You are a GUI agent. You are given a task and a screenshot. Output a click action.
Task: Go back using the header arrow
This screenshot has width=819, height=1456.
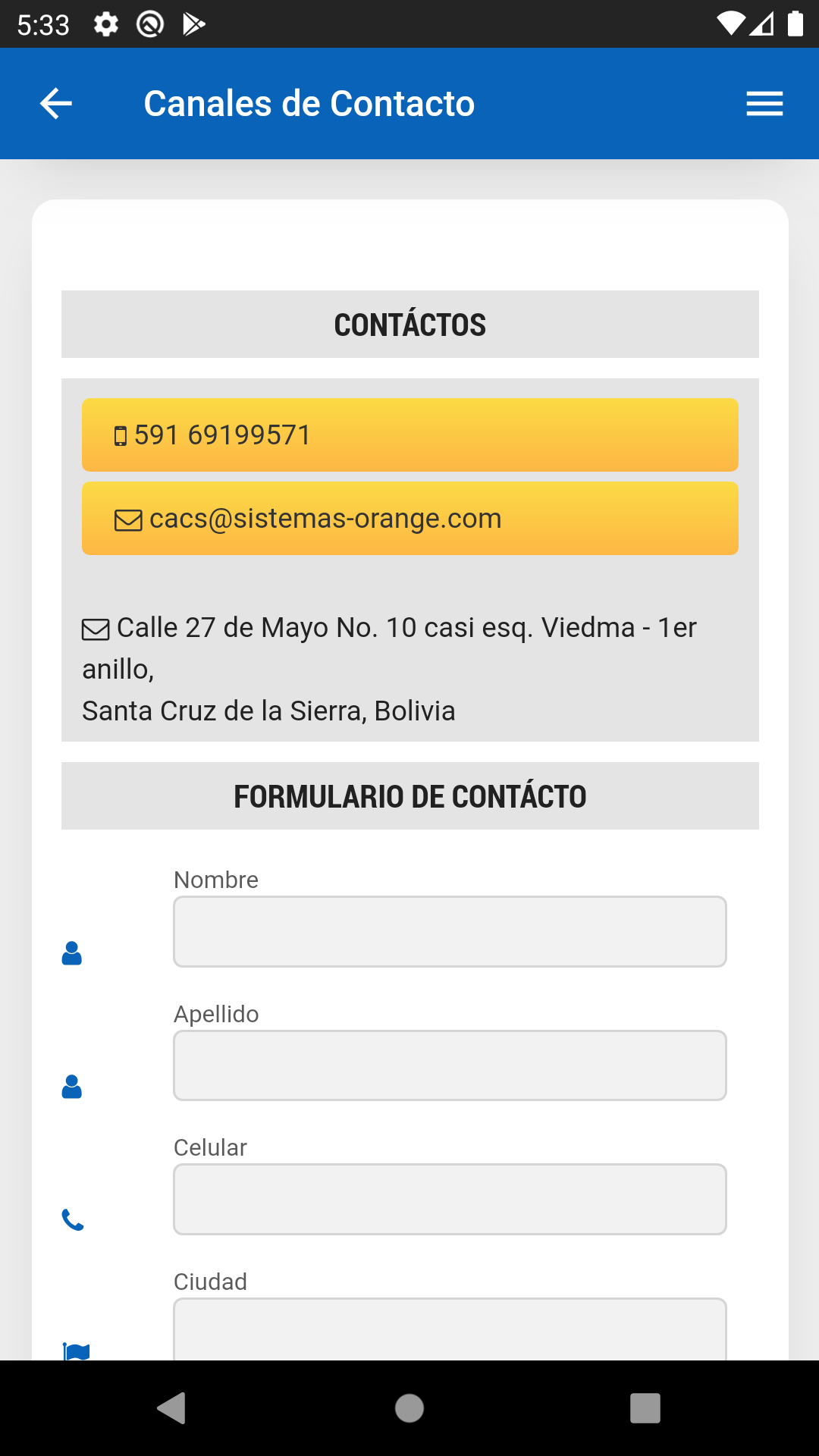coord(56,104)
